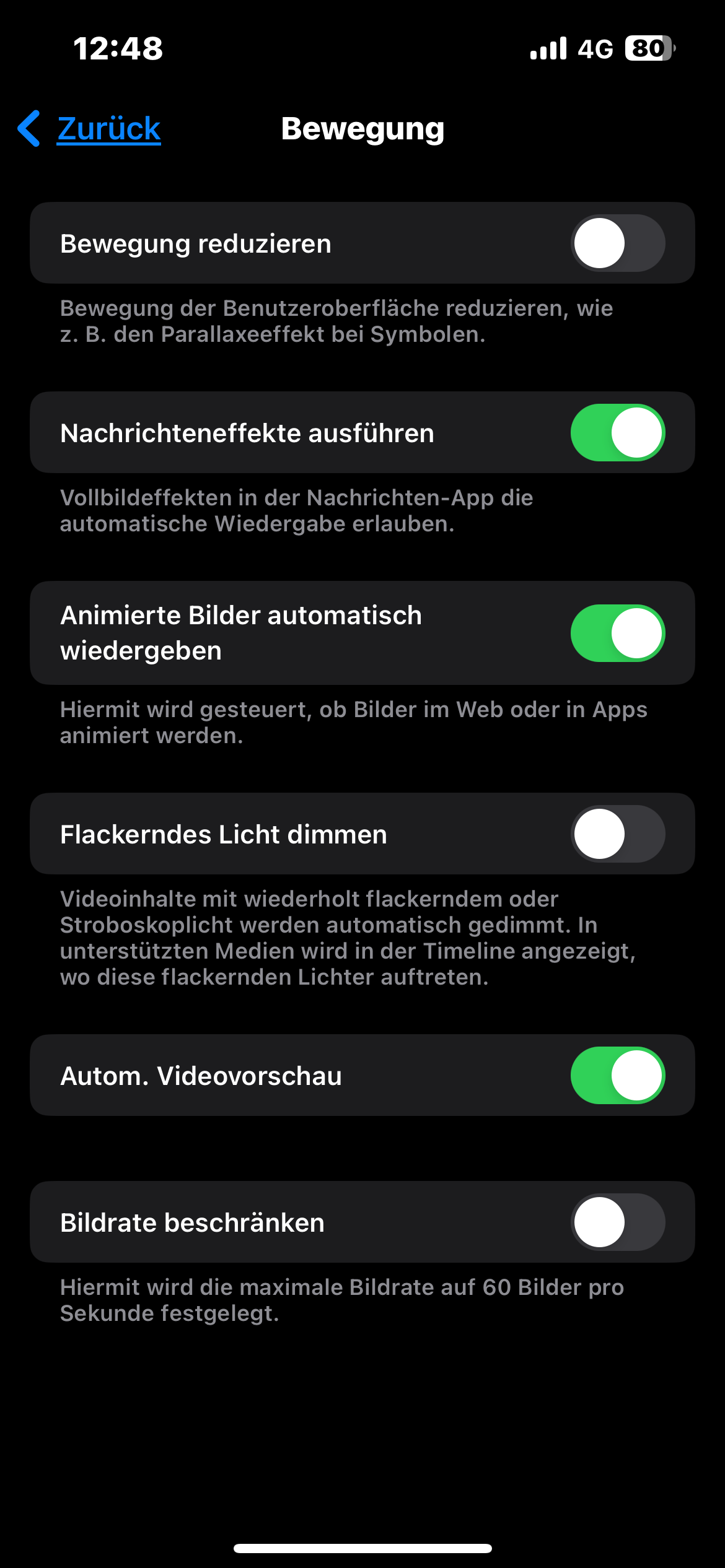
Task: Switch on Flackerndes Licht dimmen
Action: pyautogui.click(x=617, y=834)
